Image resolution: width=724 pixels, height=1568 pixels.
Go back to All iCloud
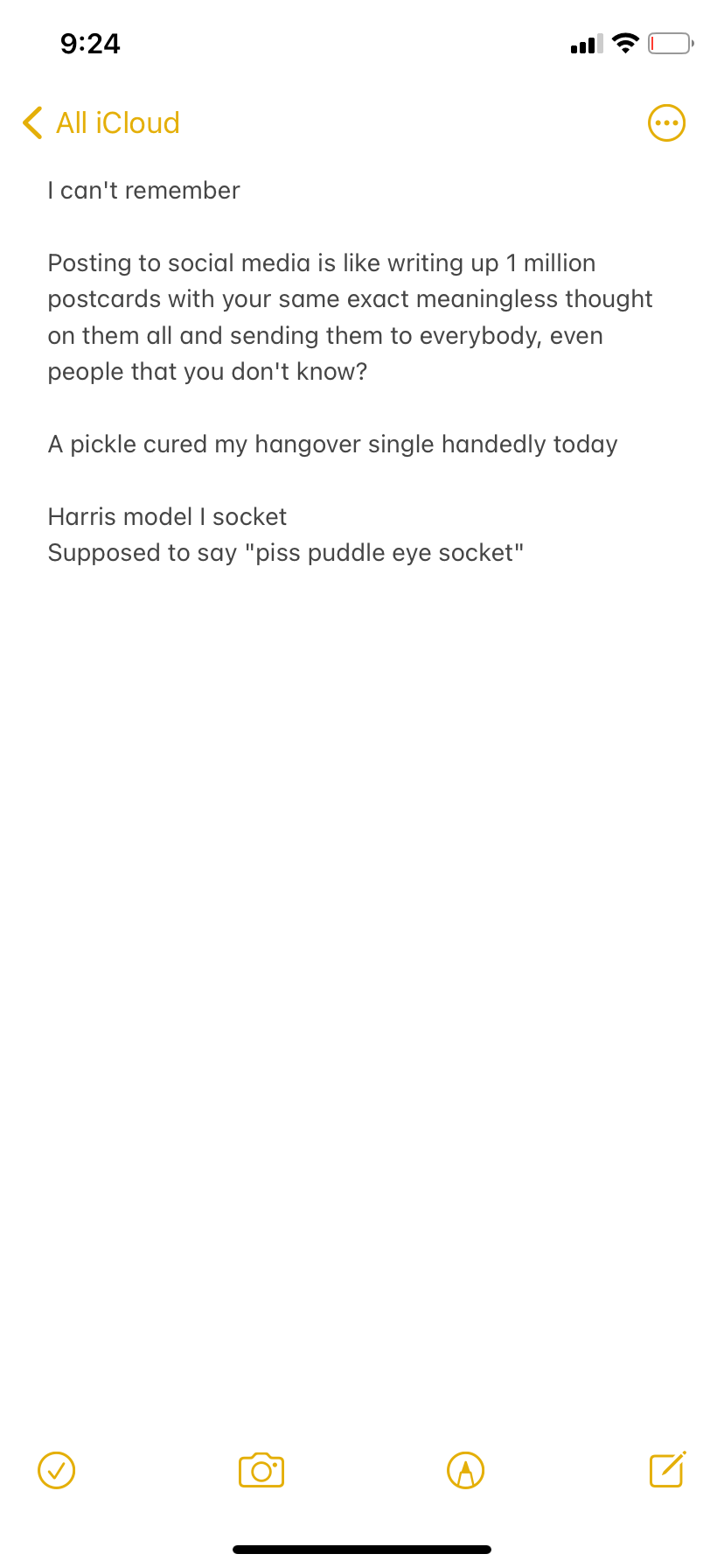click(101, 122)
